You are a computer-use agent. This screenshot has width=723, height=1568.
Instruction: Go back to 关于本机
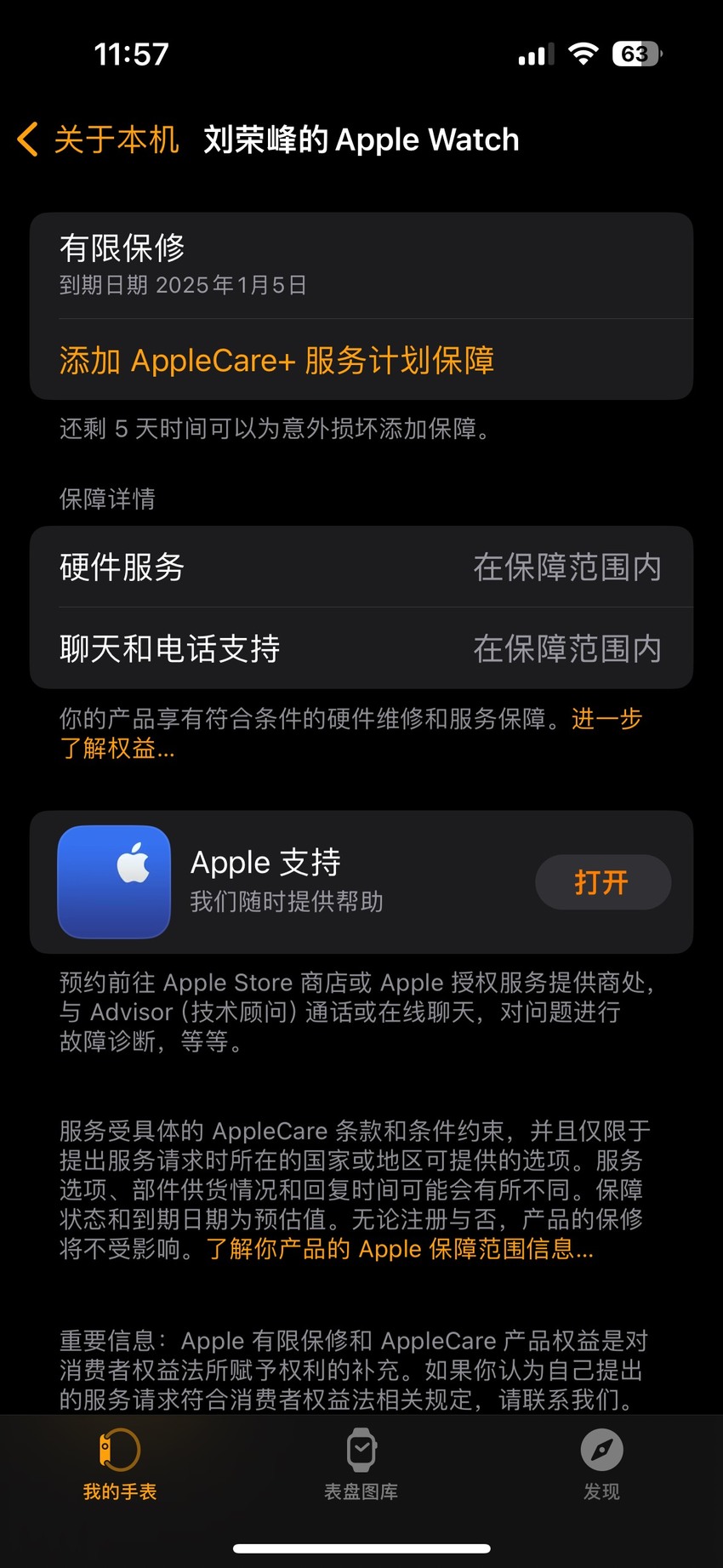tap(98, 140)
